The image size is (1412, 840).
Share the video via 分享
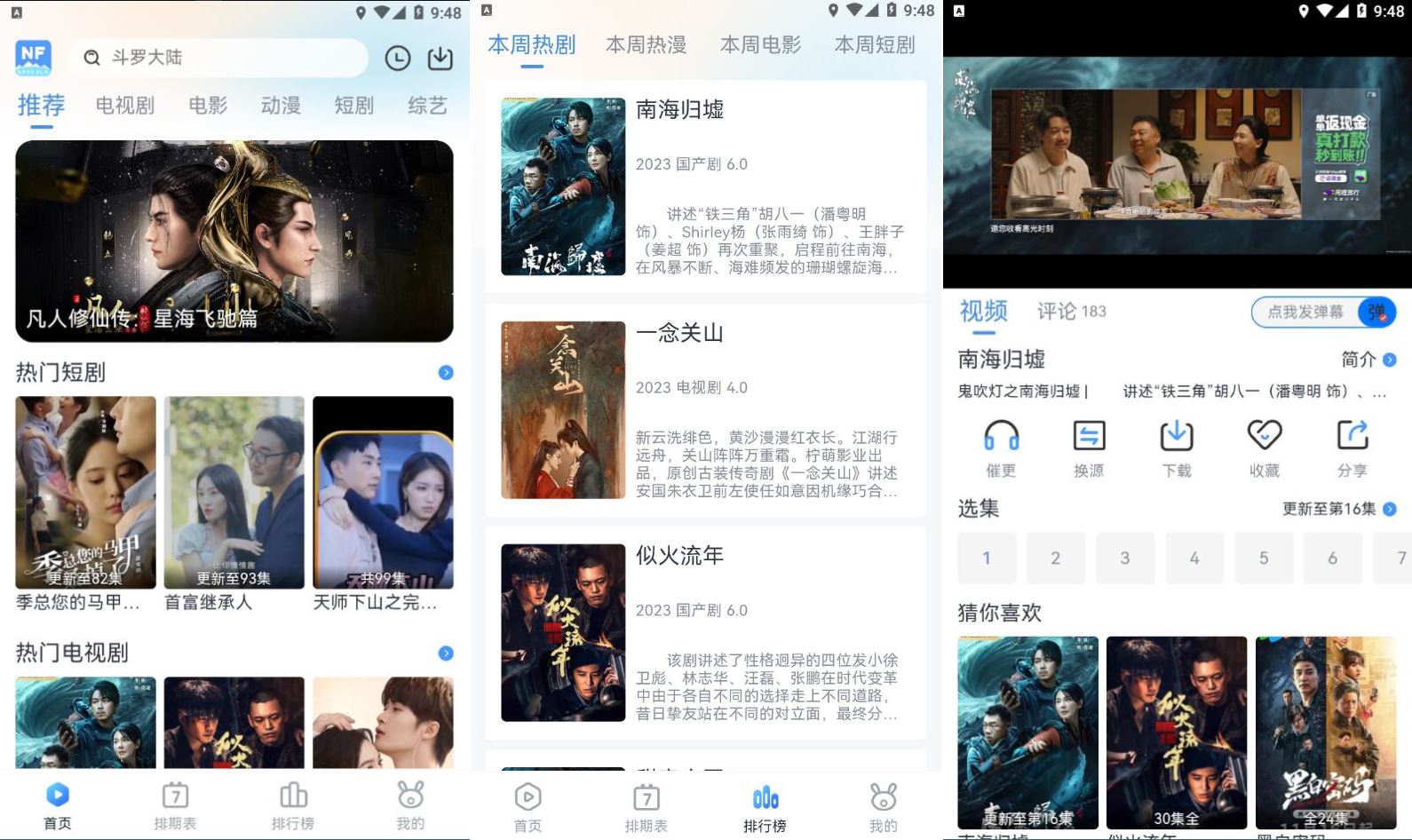tap(1352, 448)
